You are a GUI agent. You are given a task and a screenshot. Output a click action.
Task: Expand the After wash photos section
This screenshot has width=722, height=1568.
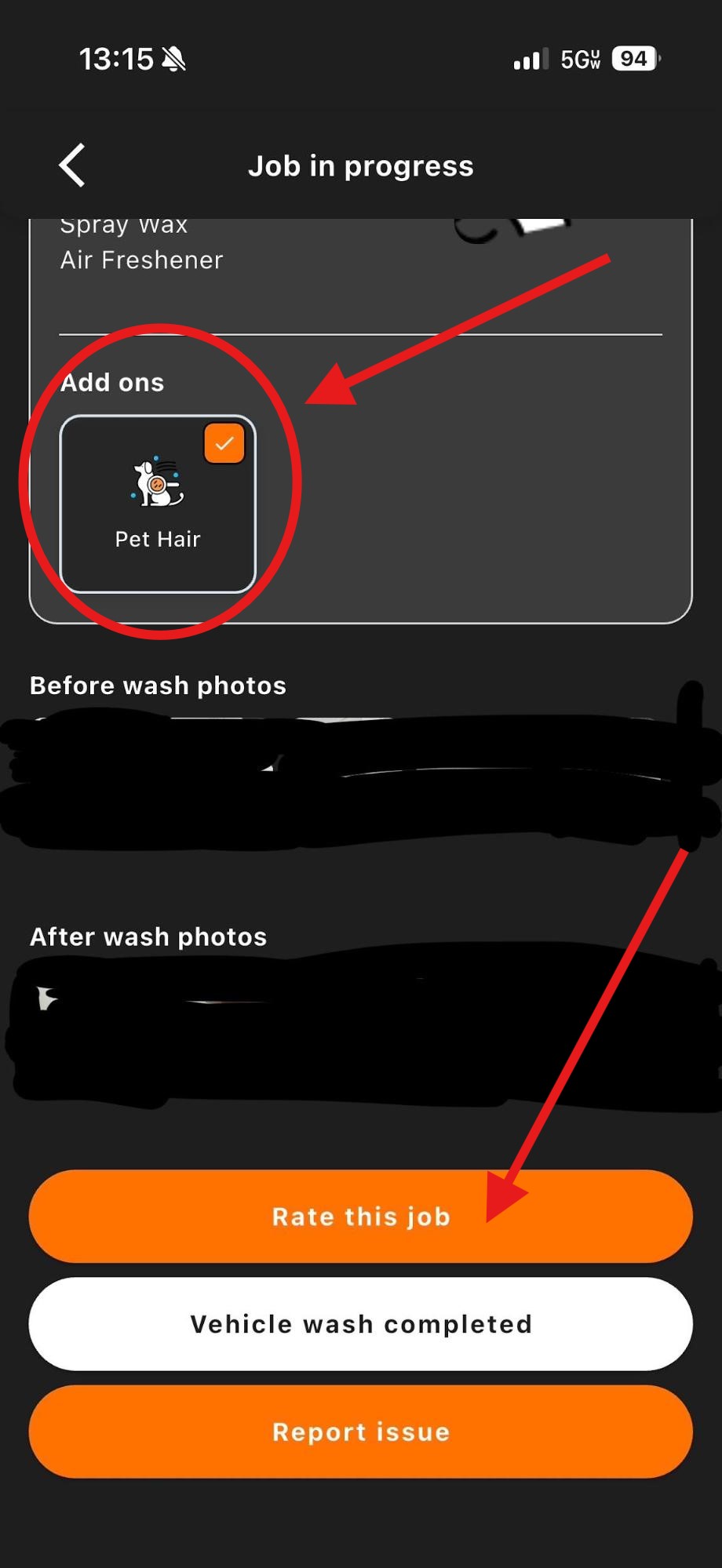pyautogui.click(x=148, y=935)
